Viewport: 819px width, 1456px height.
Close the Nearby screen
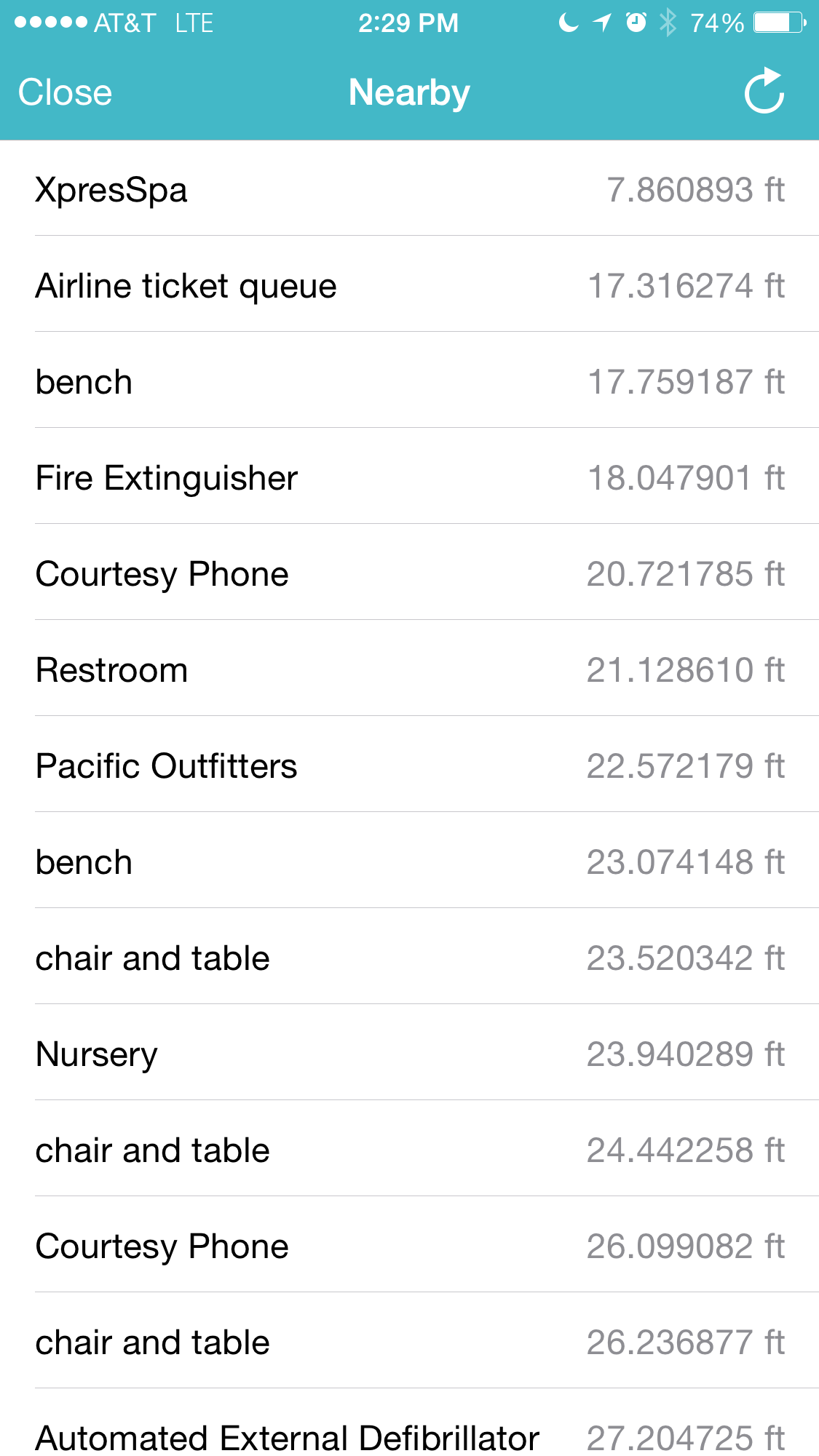[x=65, y=92]
